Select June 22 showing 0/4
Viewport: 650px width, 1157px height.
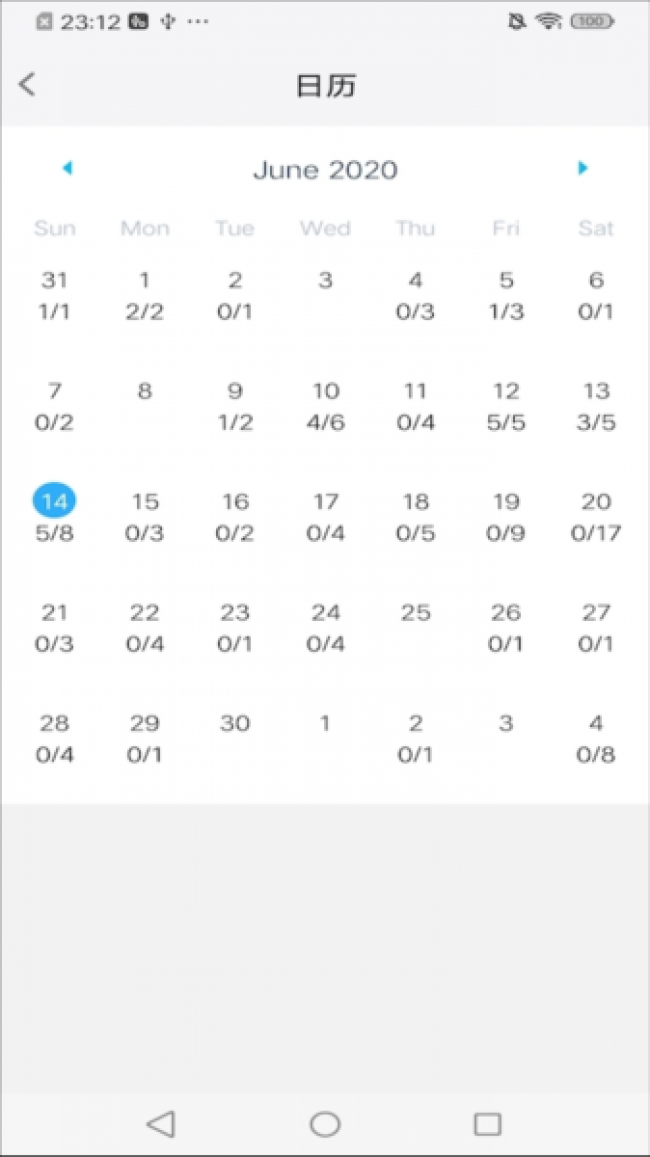[x=145, y=628]
